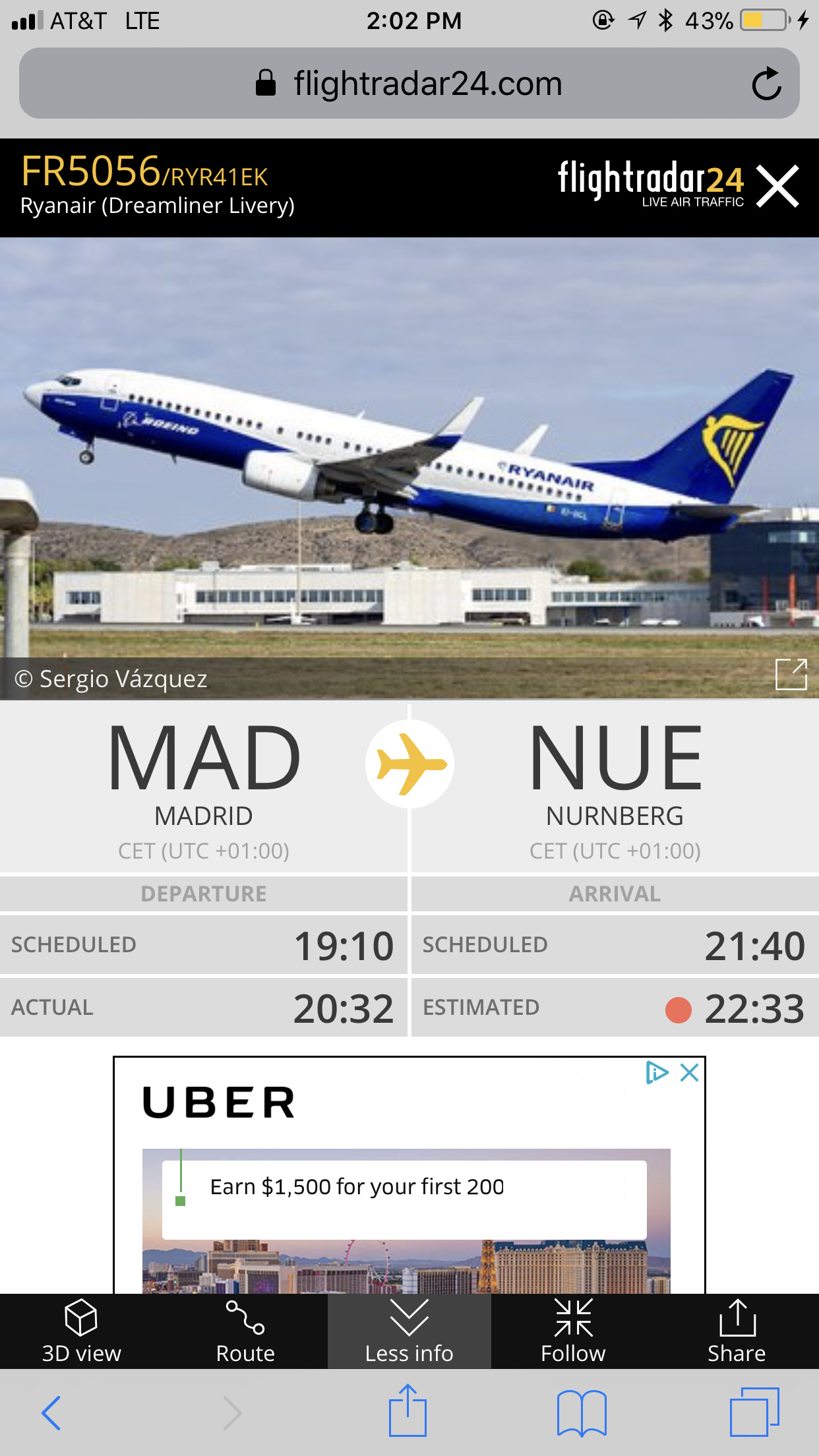
Task: Close the Uber advertisement
Action: [690, 1073]
